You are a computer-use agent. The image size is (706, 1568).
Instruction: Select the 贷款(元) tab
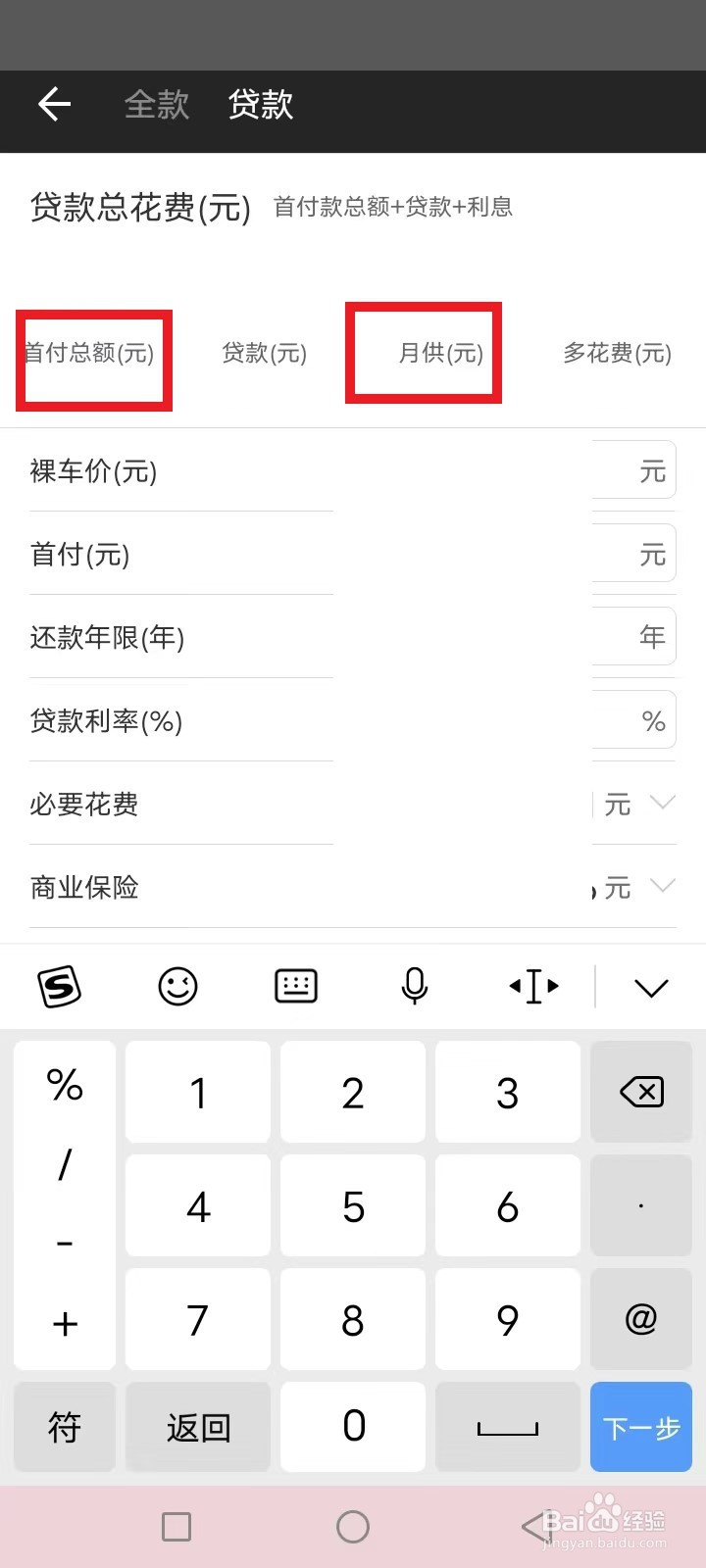click(x=263, y=355)
